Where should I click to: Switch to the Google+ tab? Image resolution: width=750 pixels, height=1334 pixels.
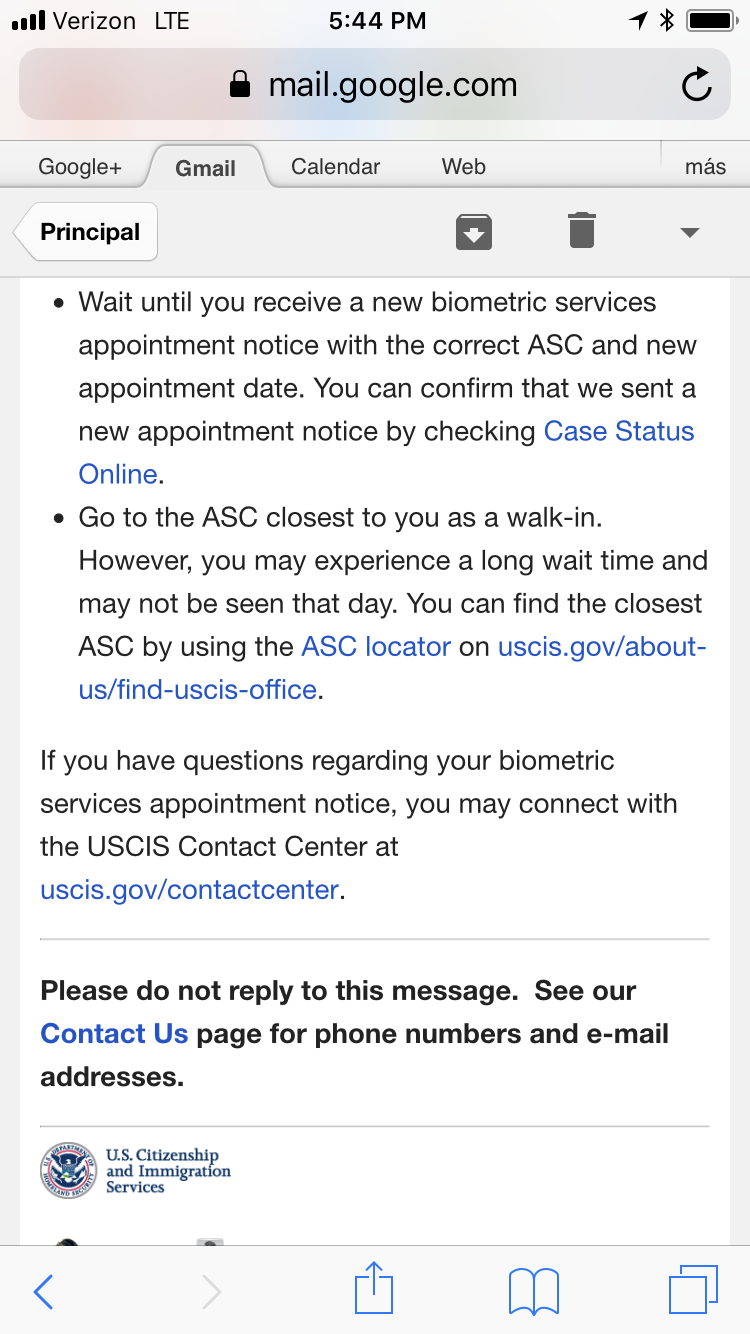80,167
